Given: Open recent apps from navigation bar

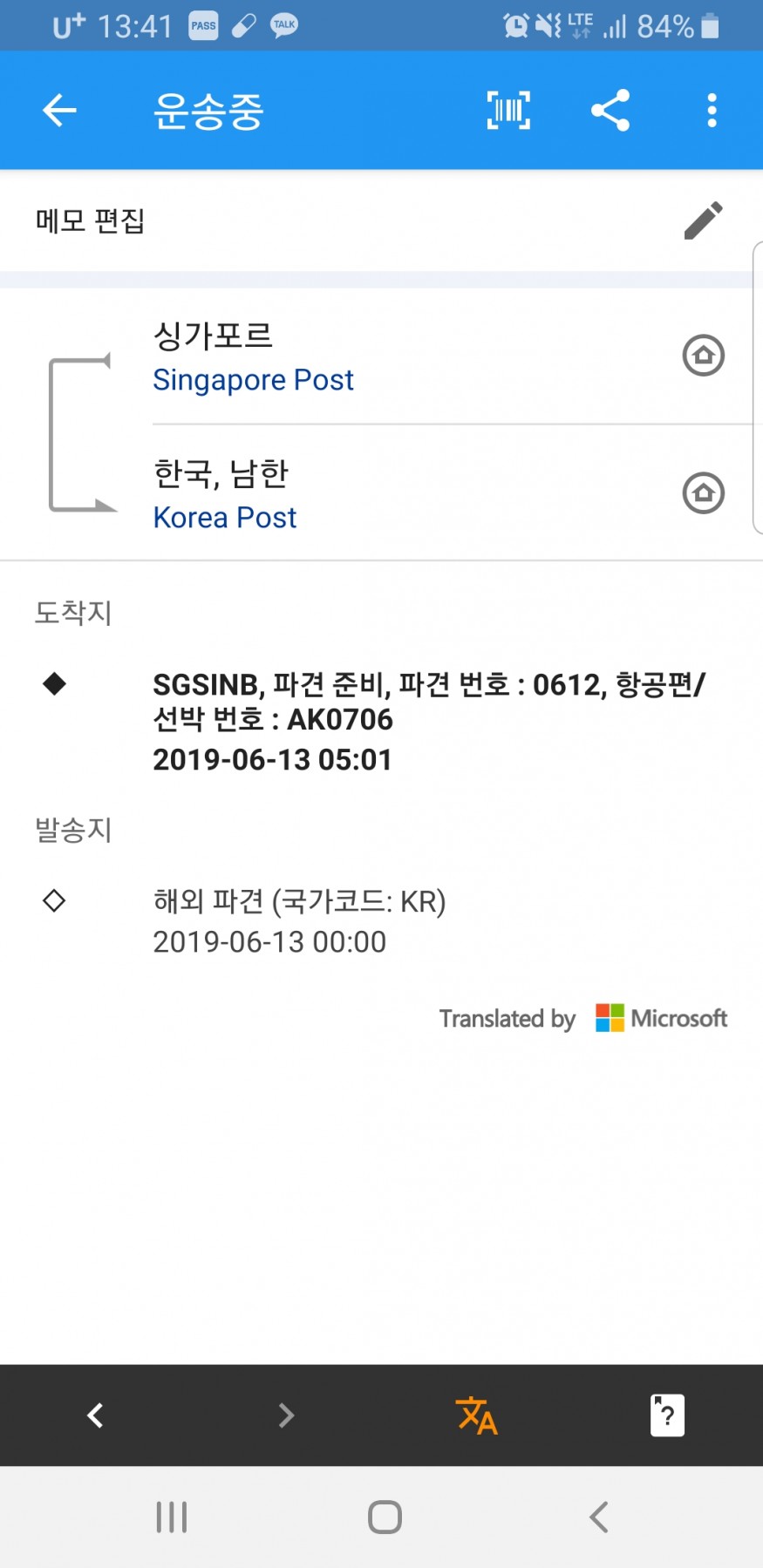Looking at the screenshot, I should click(x=172, y=1517).
